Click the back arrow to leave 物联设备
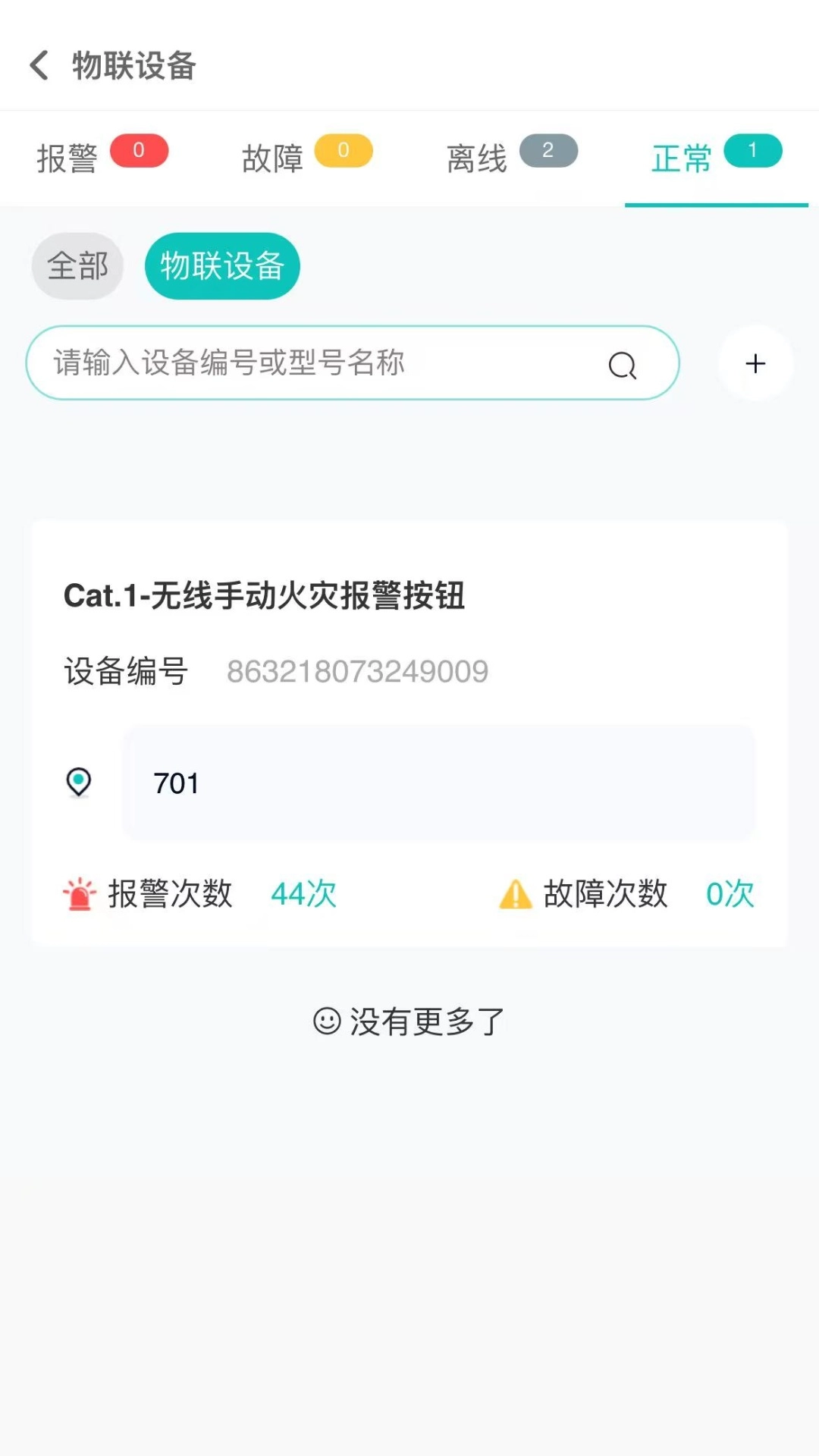The image size is (819, 1456). coord(38,66)
